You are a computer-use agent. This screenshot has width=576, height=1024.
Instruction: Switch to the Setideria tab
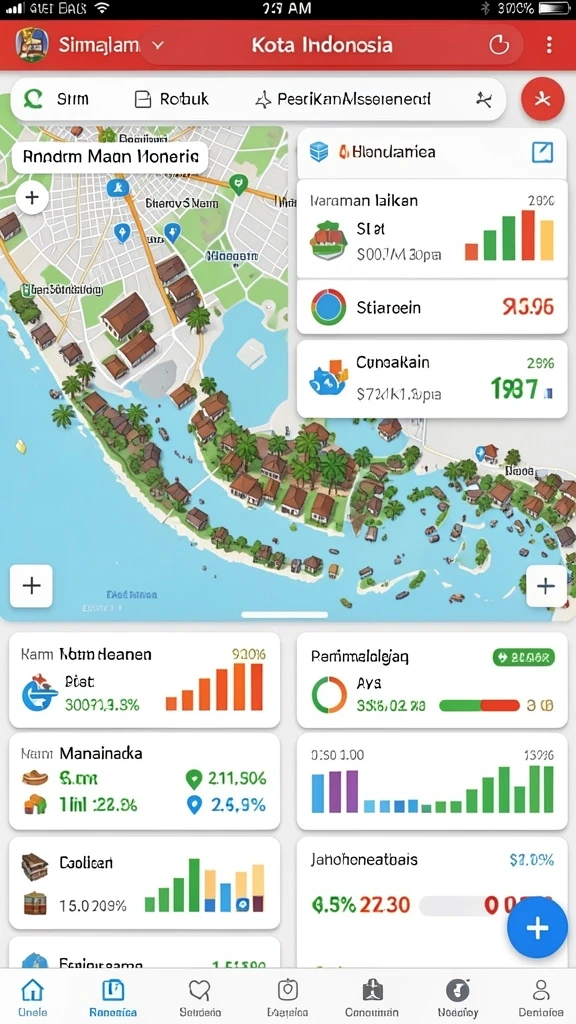pos(200,997)
